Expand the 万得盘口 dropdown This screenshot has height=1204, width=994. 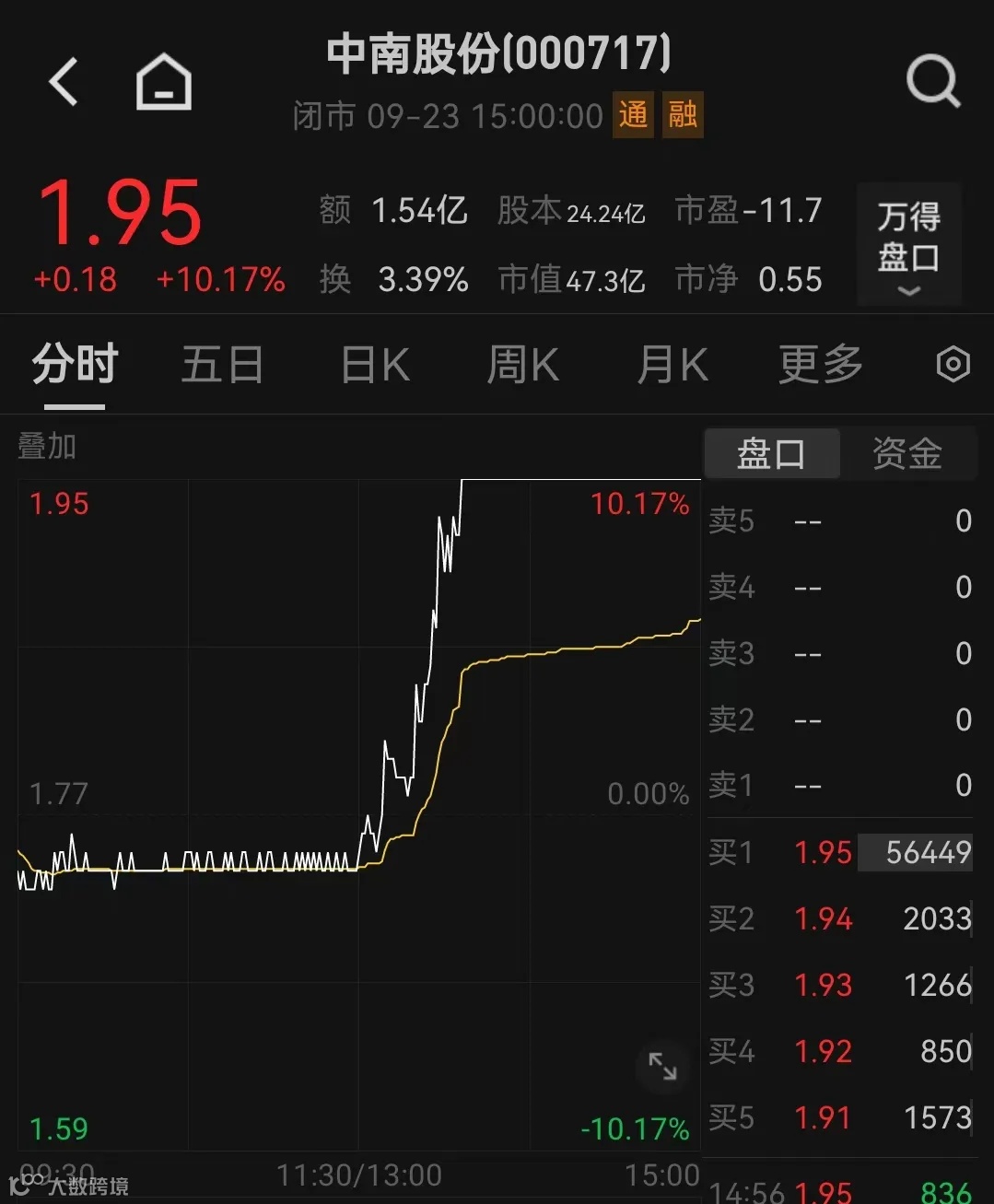click(908, 245)
